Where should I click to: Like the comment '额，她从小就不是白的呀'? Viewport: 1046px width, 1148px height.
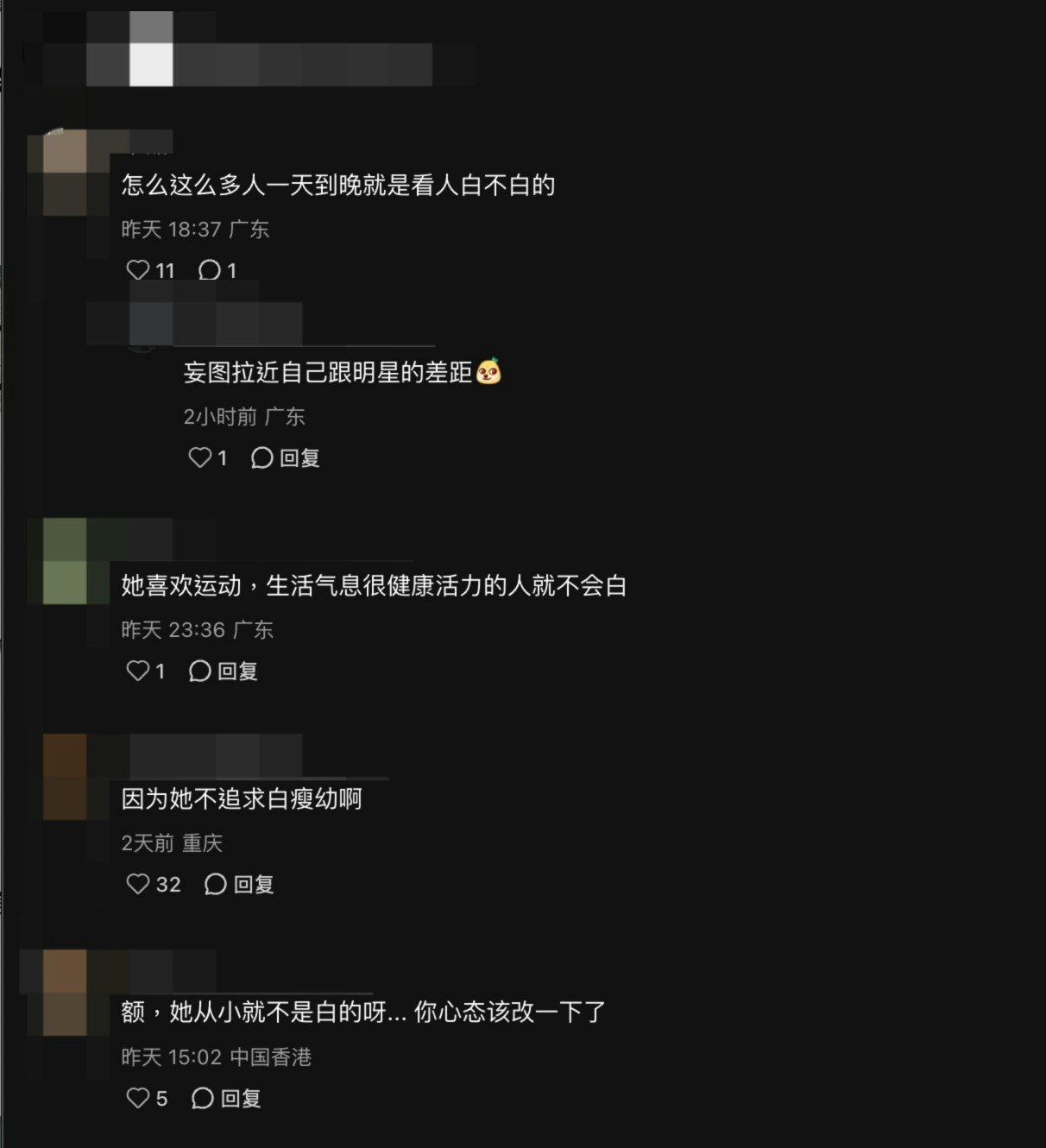(138, 1098)
